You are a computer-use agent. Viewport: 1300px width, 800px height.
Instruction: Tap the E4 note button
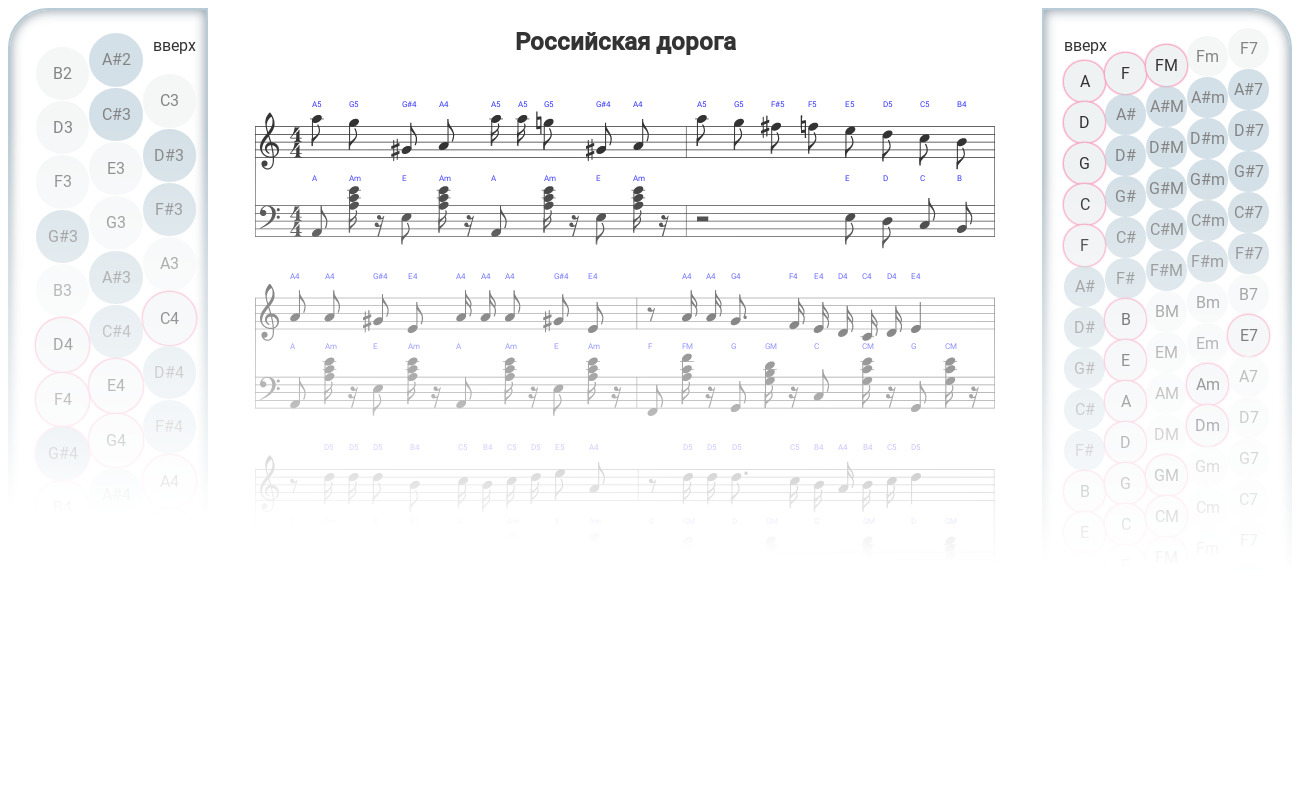click(x=116, y=385)
